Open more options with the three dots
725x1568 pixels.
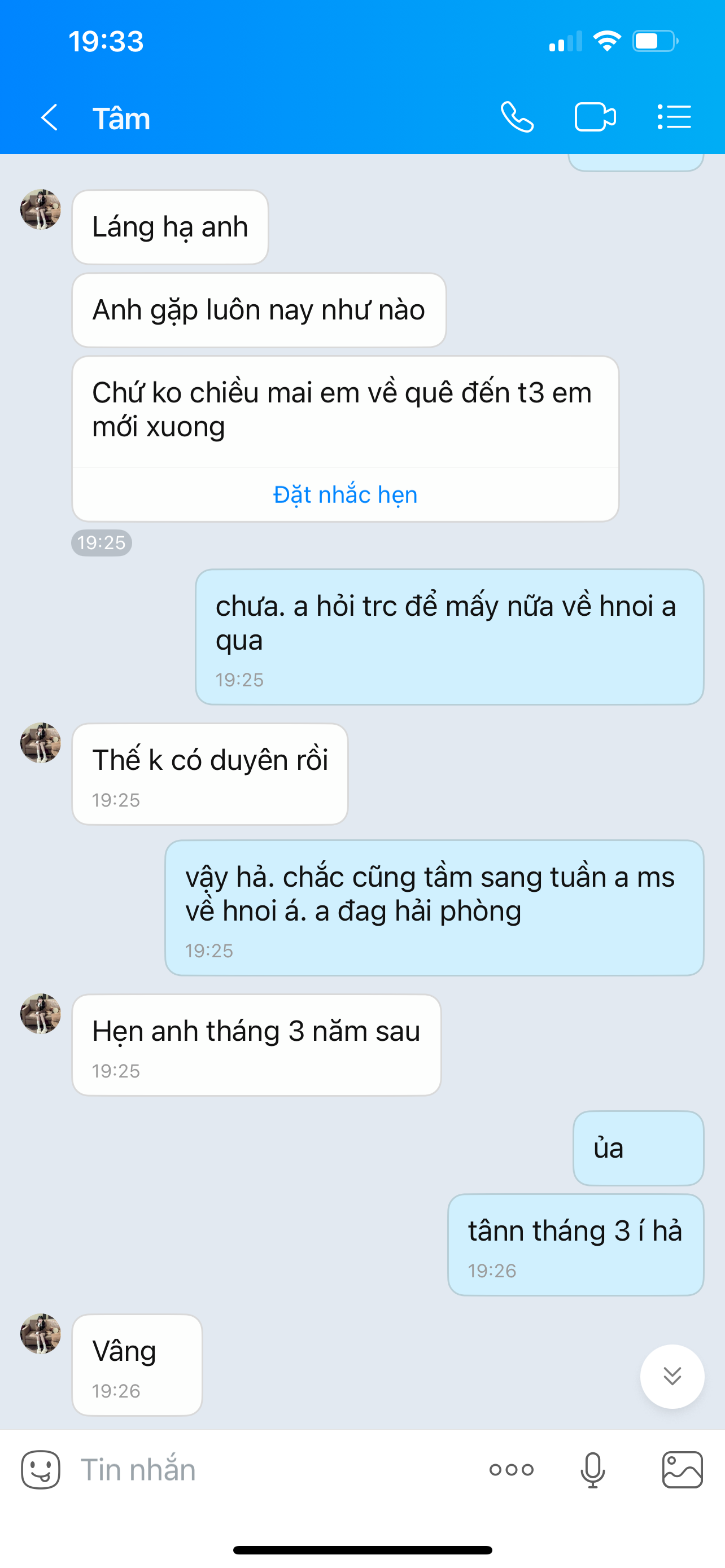512,1470
